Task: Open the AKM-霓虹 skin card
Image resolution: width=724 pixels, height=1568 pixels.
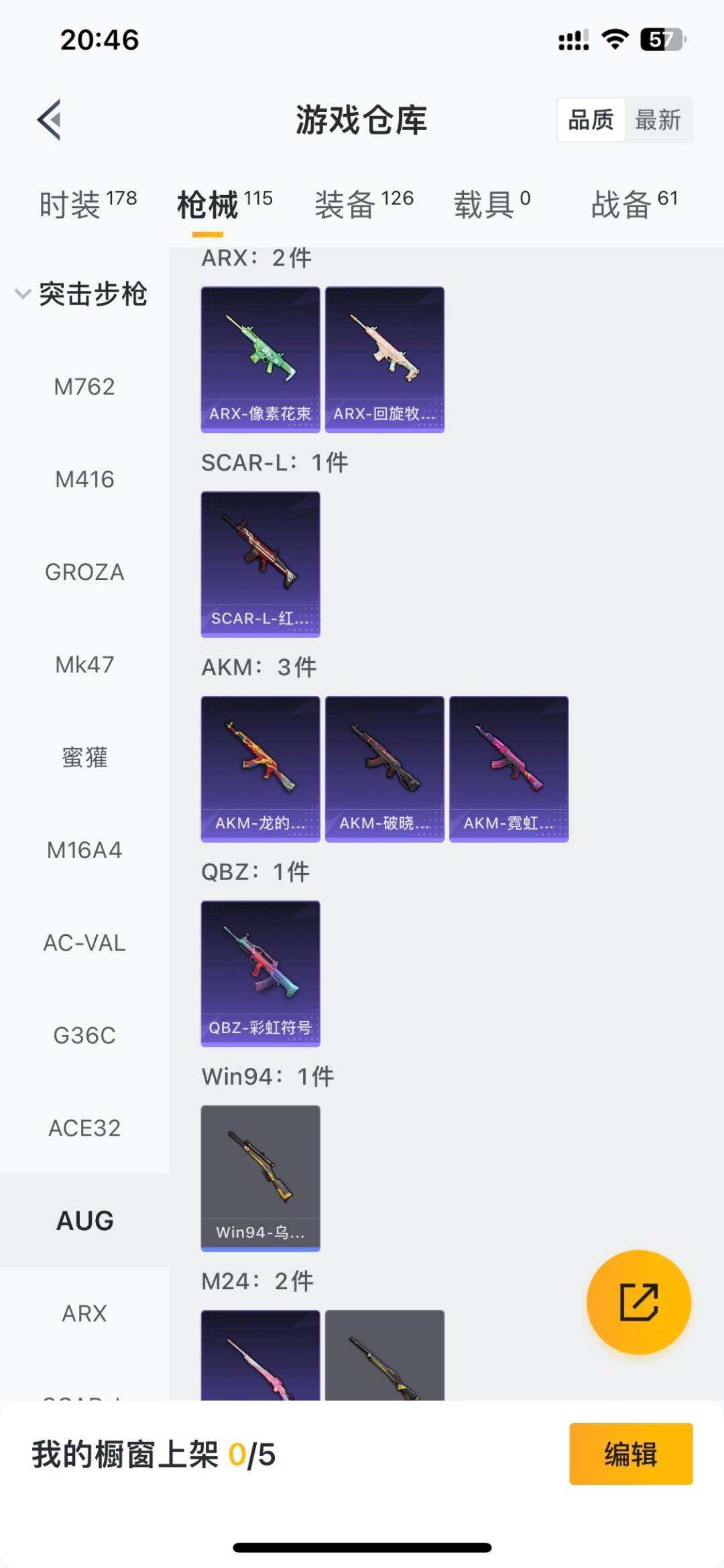Action: pos(509,768)
